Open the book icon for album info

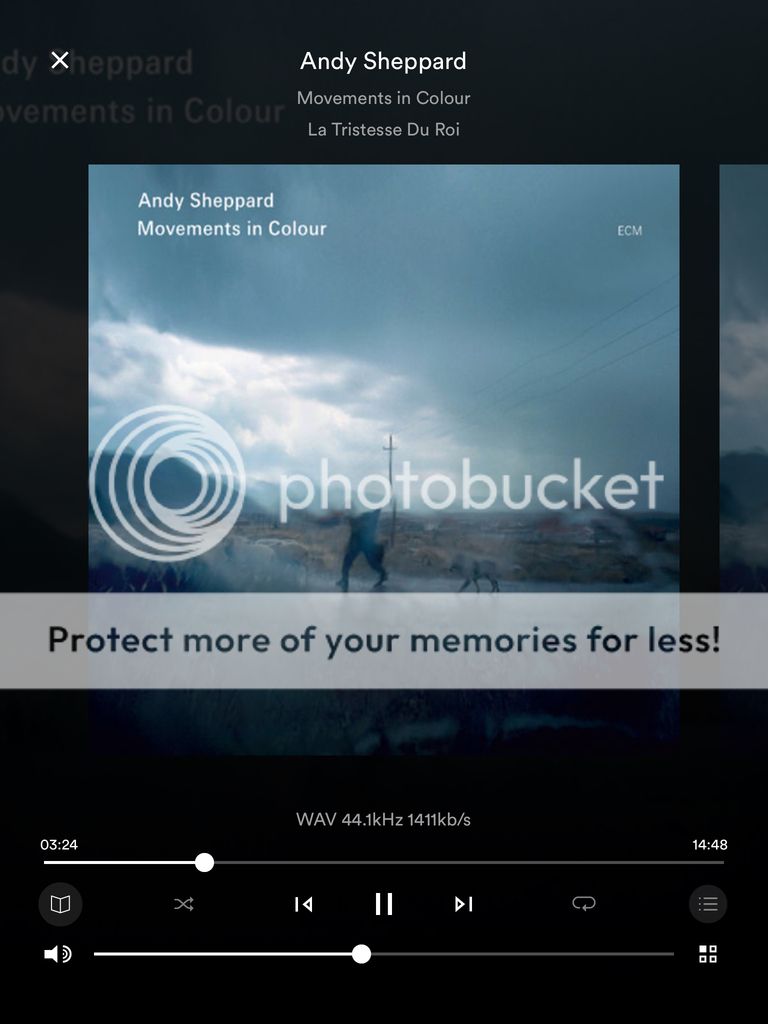[x=61, y=904]
